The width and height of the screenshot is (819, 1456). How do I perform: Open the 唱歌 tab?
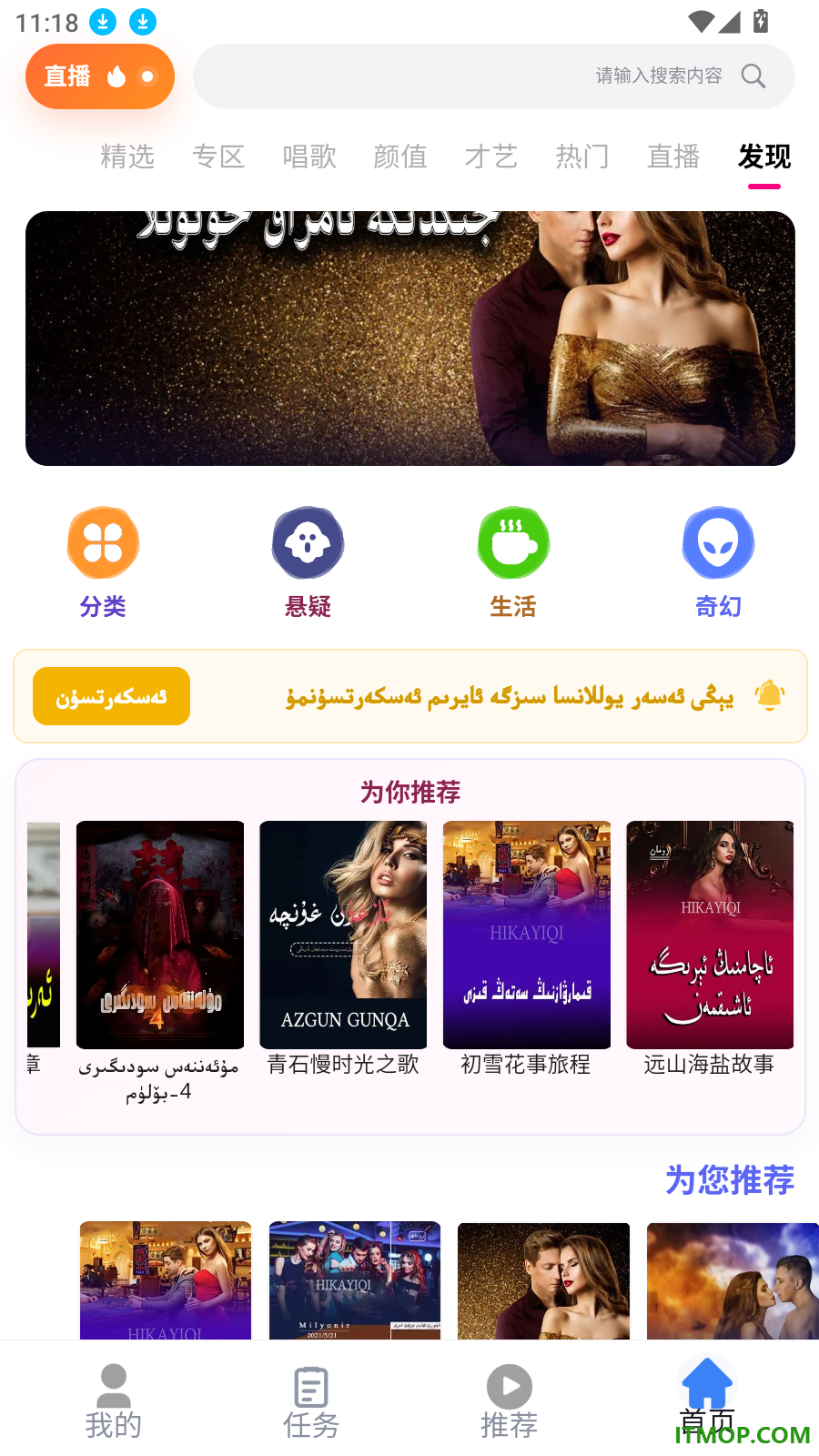[x=309, y=157]
